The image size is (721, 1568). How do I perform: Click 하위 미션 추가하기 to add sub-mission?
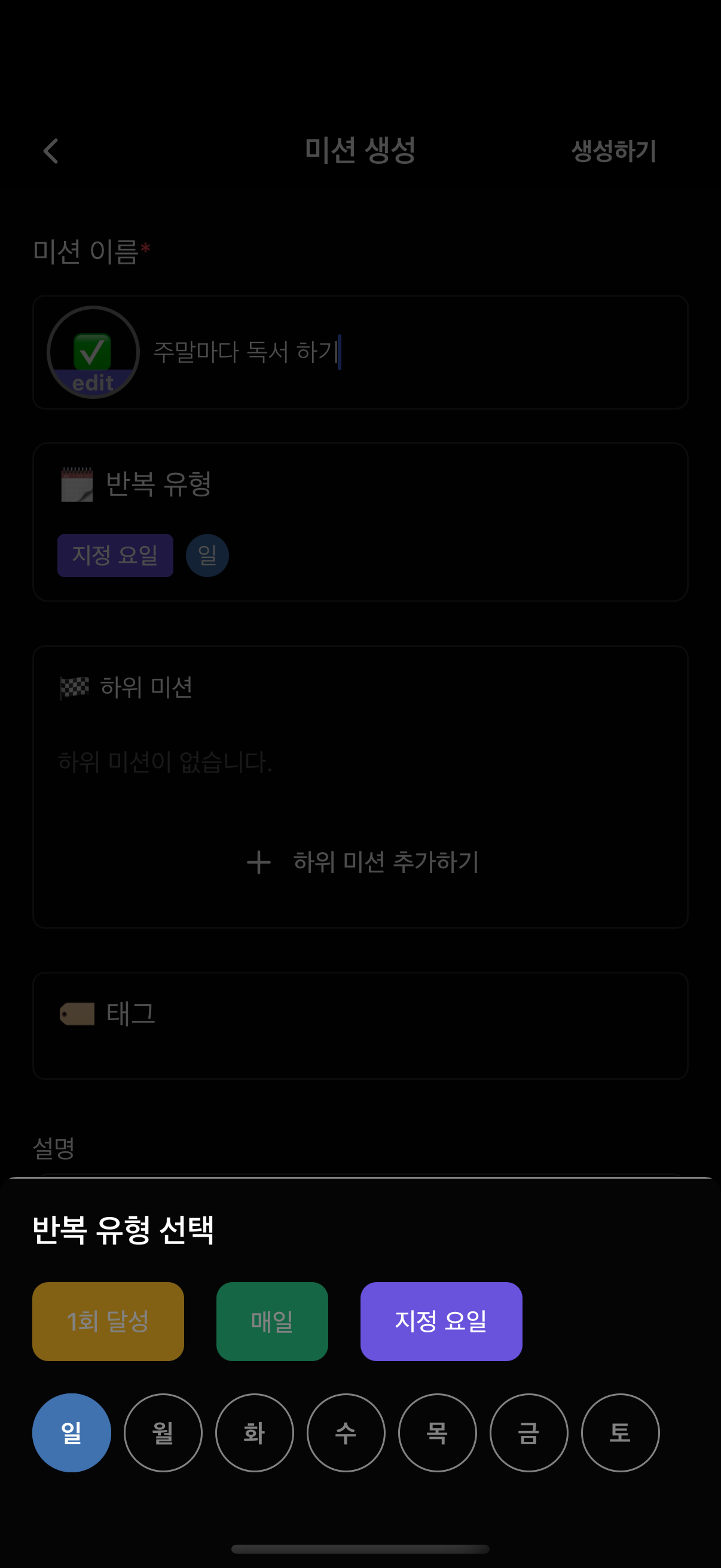(x=386, y=862)
